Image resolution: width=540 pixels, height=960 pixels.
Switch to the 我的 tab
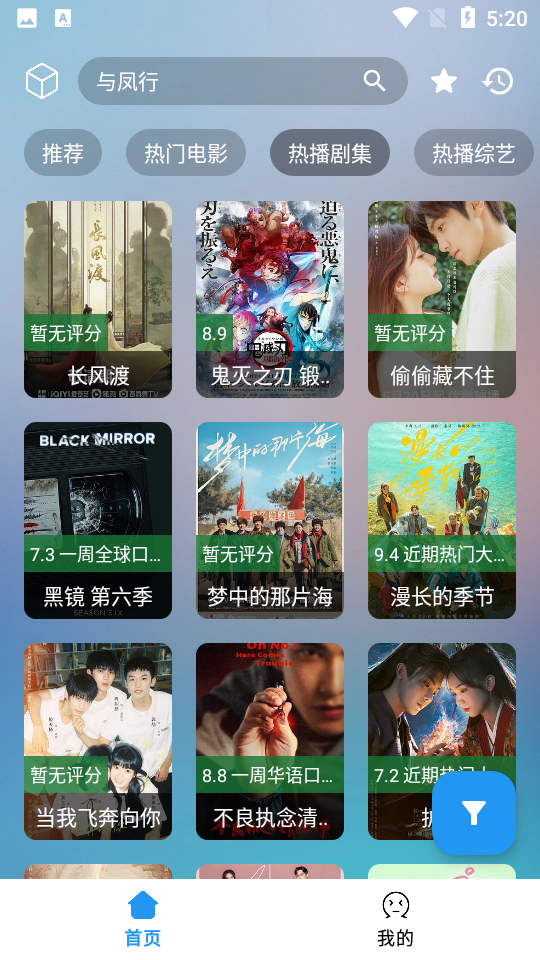[396, 919]
